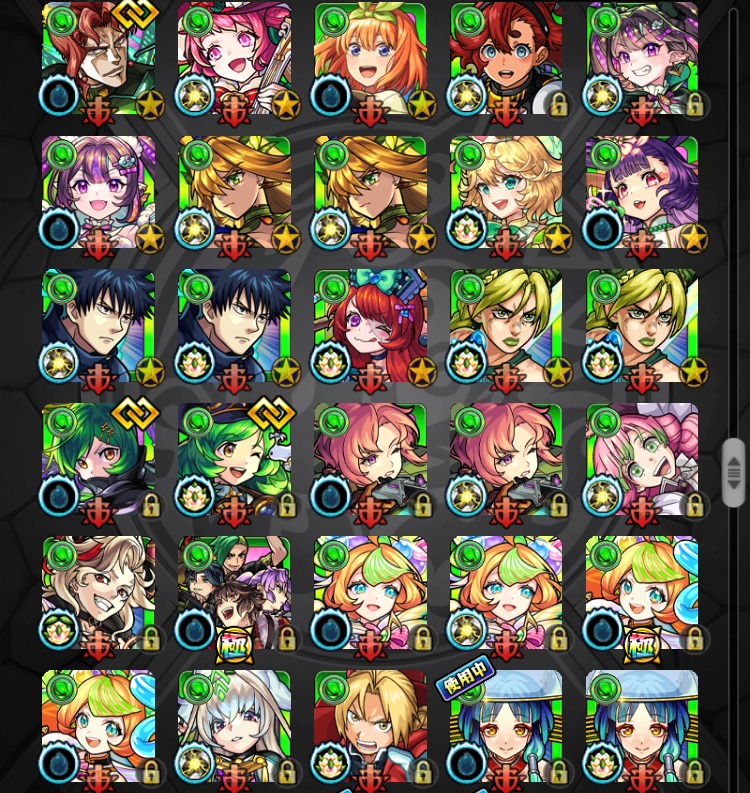Pick the blond boy in red coat
The image size is (750, 793).
370,727
